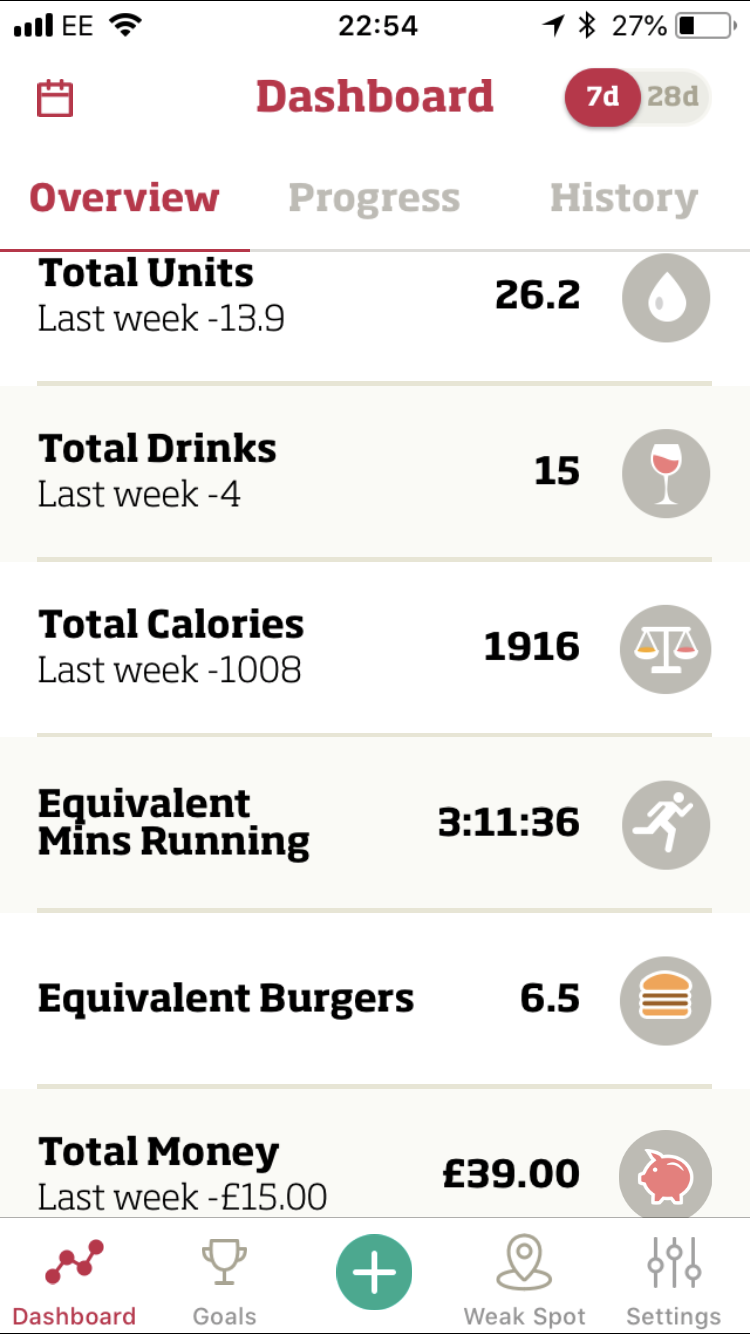Add a new drink with plus button
The width and height of the screenshot is (750, 1334).
pos(375,1272)
